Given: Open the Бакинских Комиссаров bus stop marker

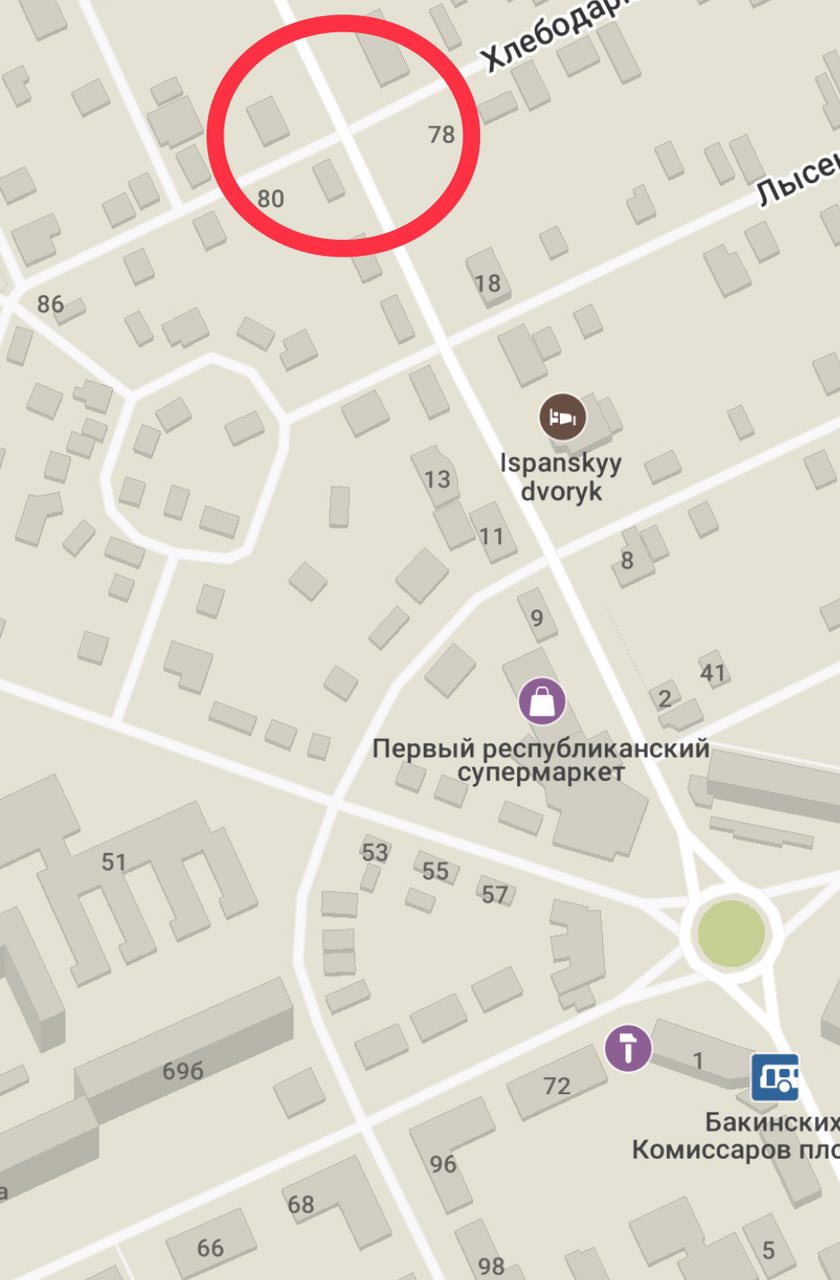Looking at the screenshot, I should 775,1077.
